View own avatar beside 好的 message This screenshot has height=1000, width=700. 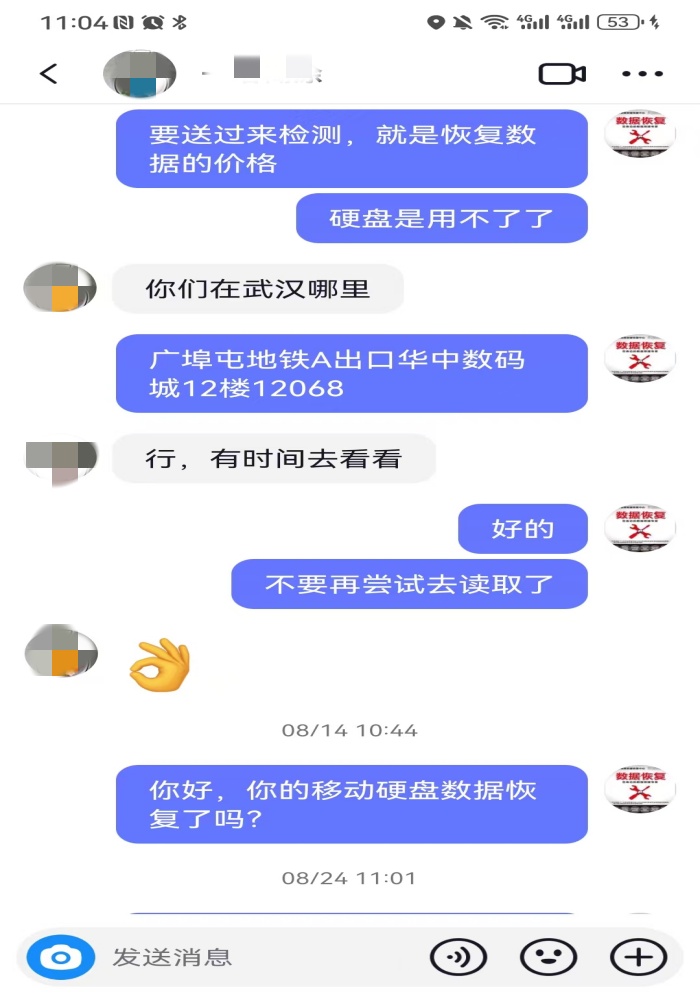[x=640, y=527]
